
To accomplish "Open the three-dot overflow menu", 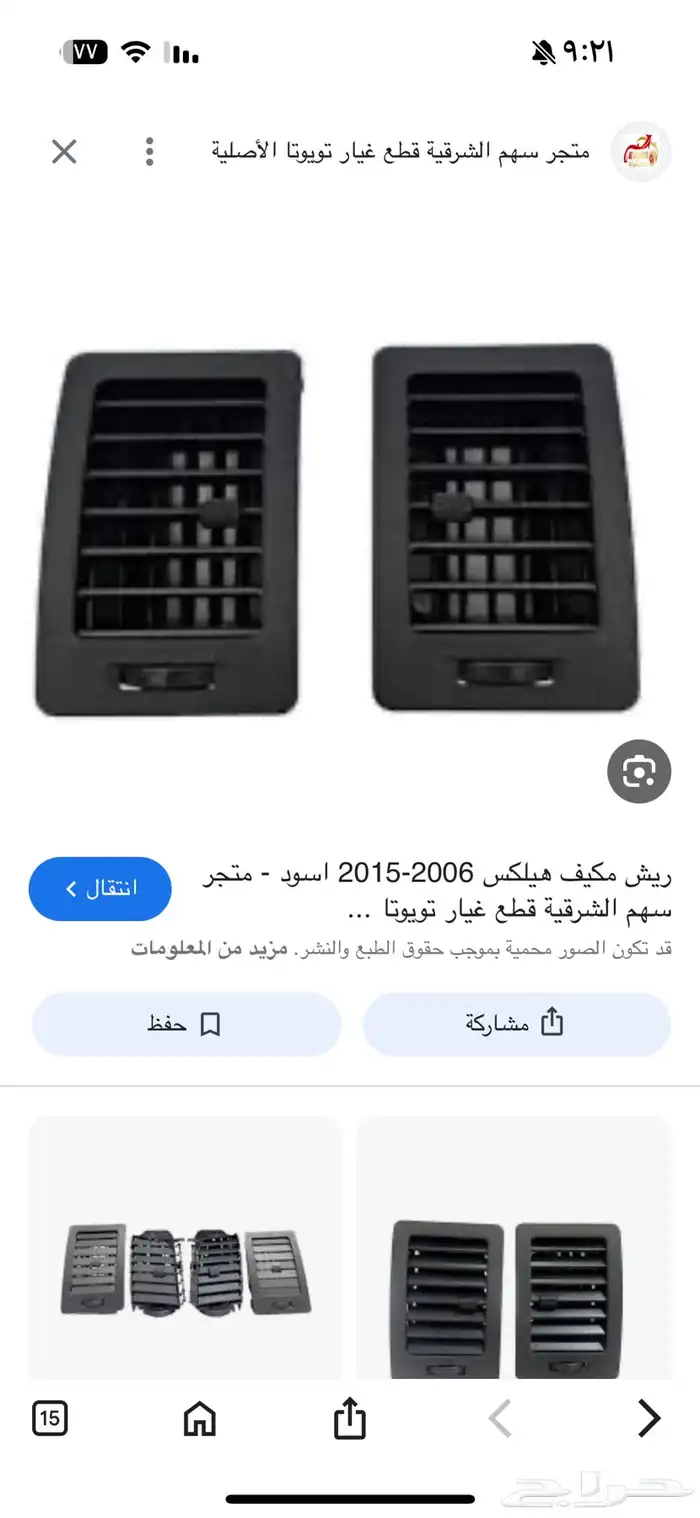I will 150,152.
